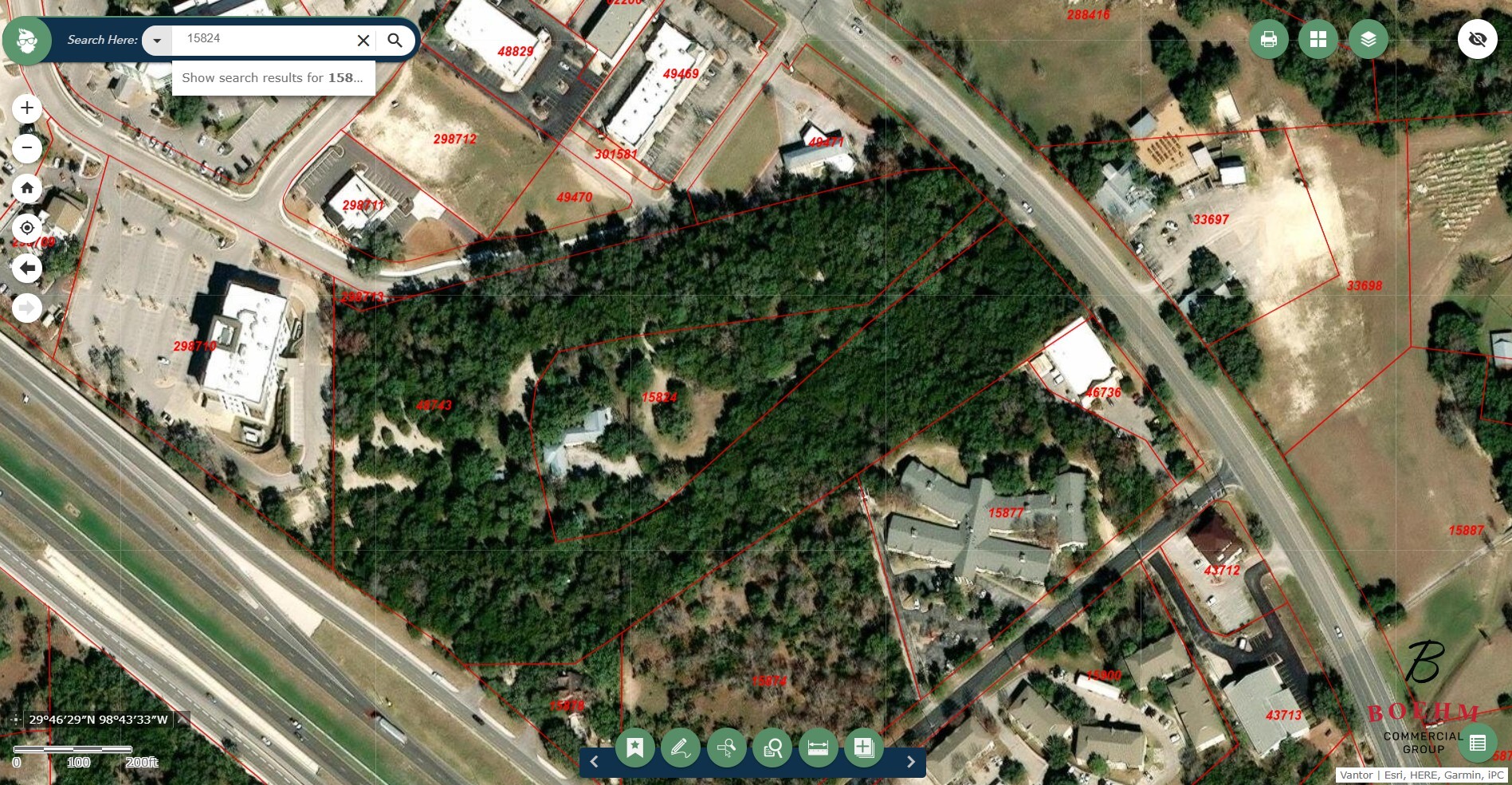1512x785 pixels.
Task: Clear the search text with X
Action: point(363,40)
